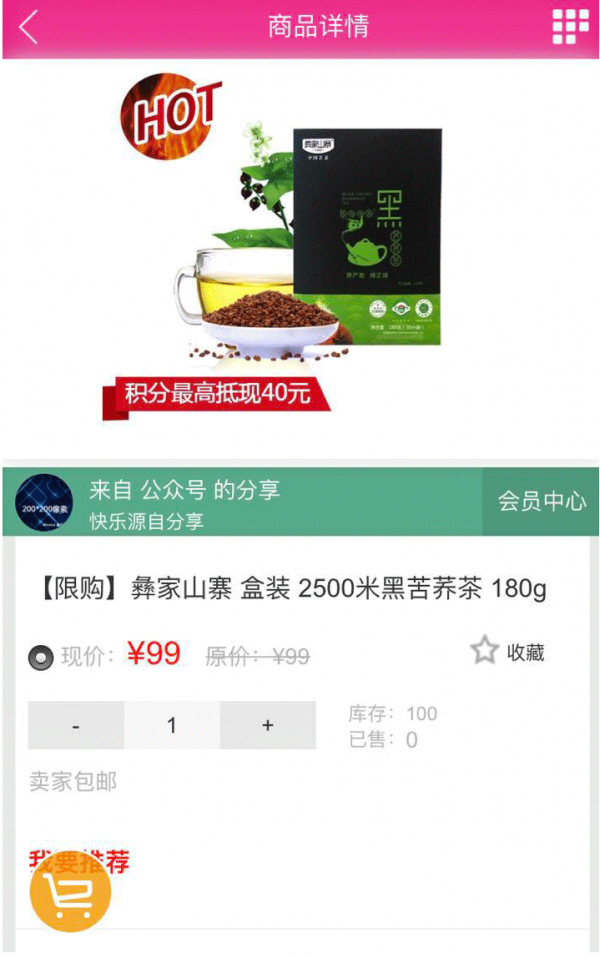Screen dimensions: 600x958
Task: Decrease quantity with the minus button
Action: (76, 726)
